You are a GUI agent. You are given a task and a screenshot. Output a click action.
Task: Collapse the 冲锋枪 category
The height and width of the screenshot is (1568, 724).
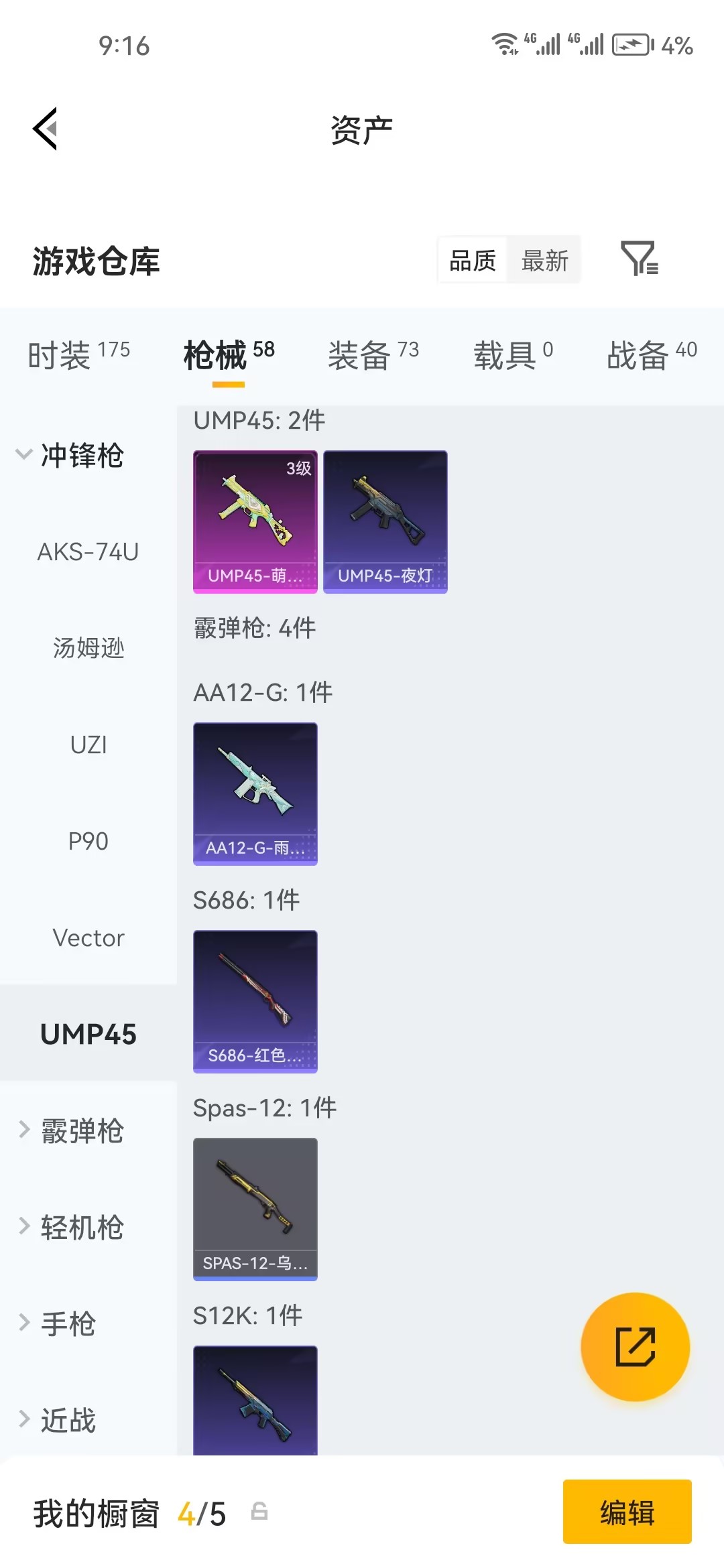[80, 457]
